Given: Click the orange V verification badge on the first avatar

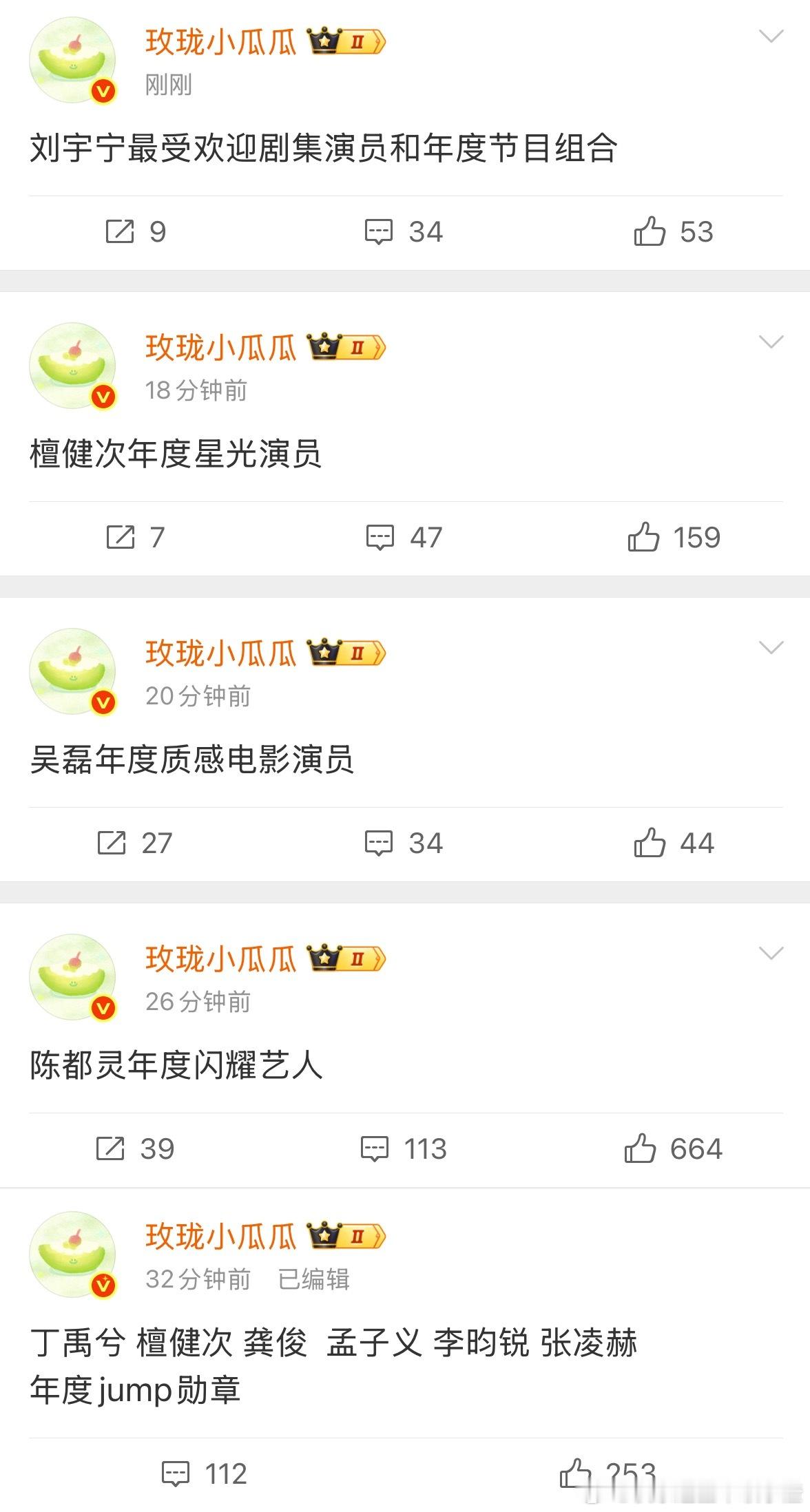Looking at the screenshot, I should click(102, 90).
